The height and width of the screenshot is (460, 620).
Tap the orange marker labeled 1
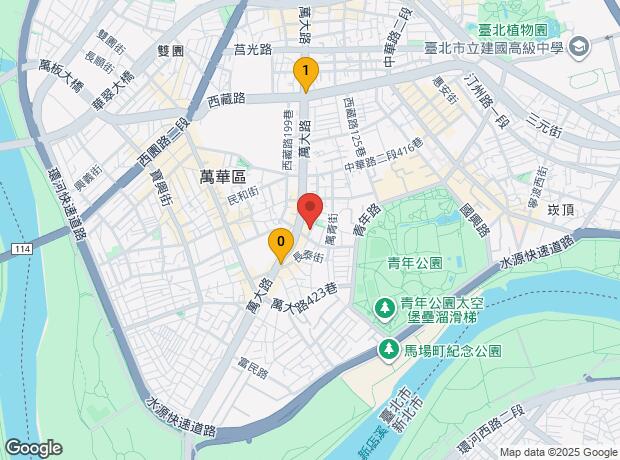click(x=306, y=75)
